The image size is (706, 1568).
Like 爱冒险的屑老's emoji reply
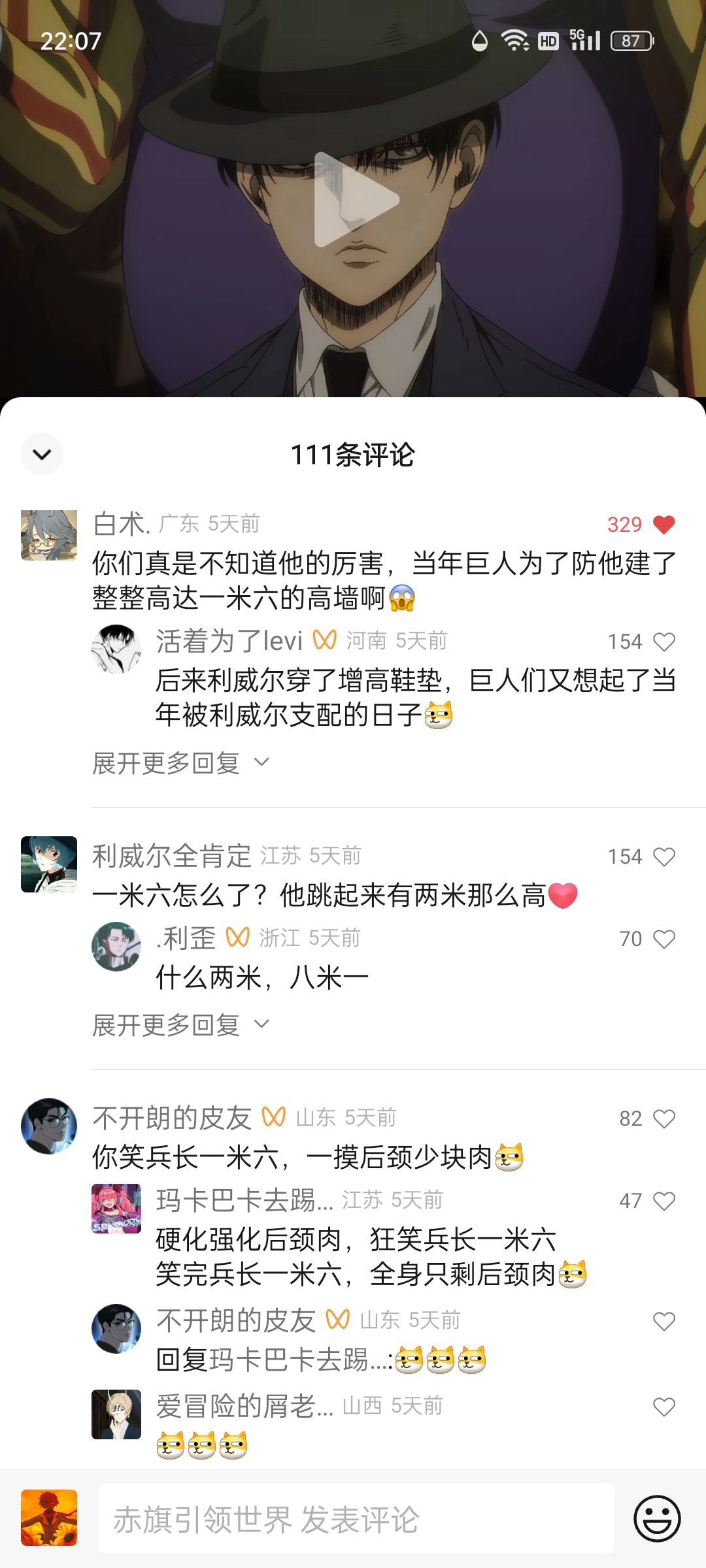coord(664,1407)
